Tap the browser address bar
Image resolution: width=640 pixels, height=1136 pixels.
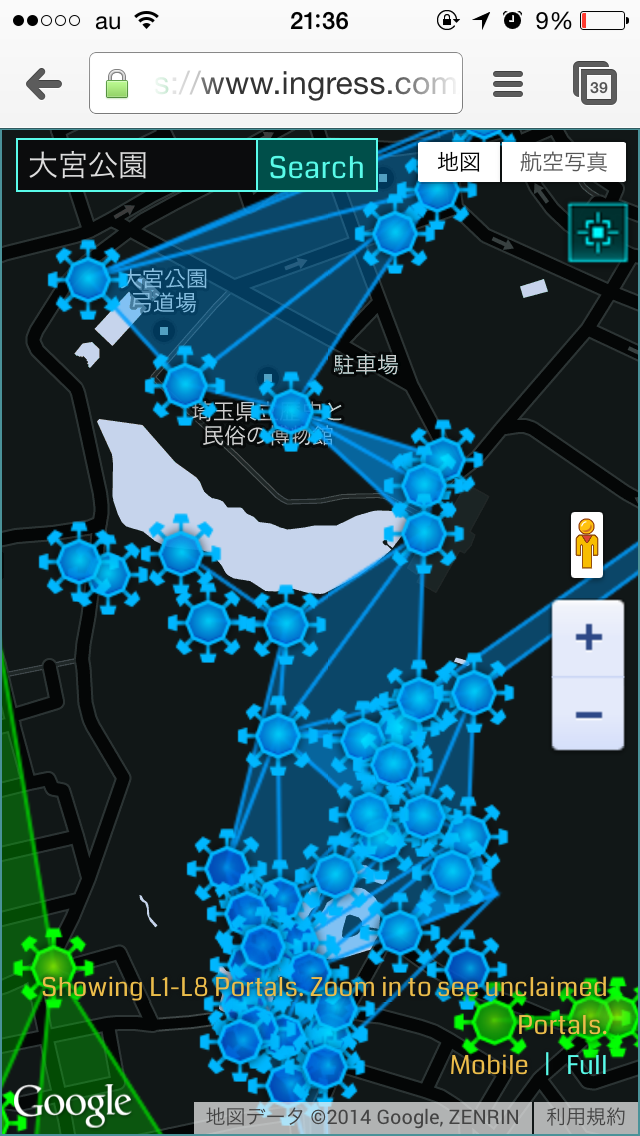pyautogui.click(x=275, y=83)
